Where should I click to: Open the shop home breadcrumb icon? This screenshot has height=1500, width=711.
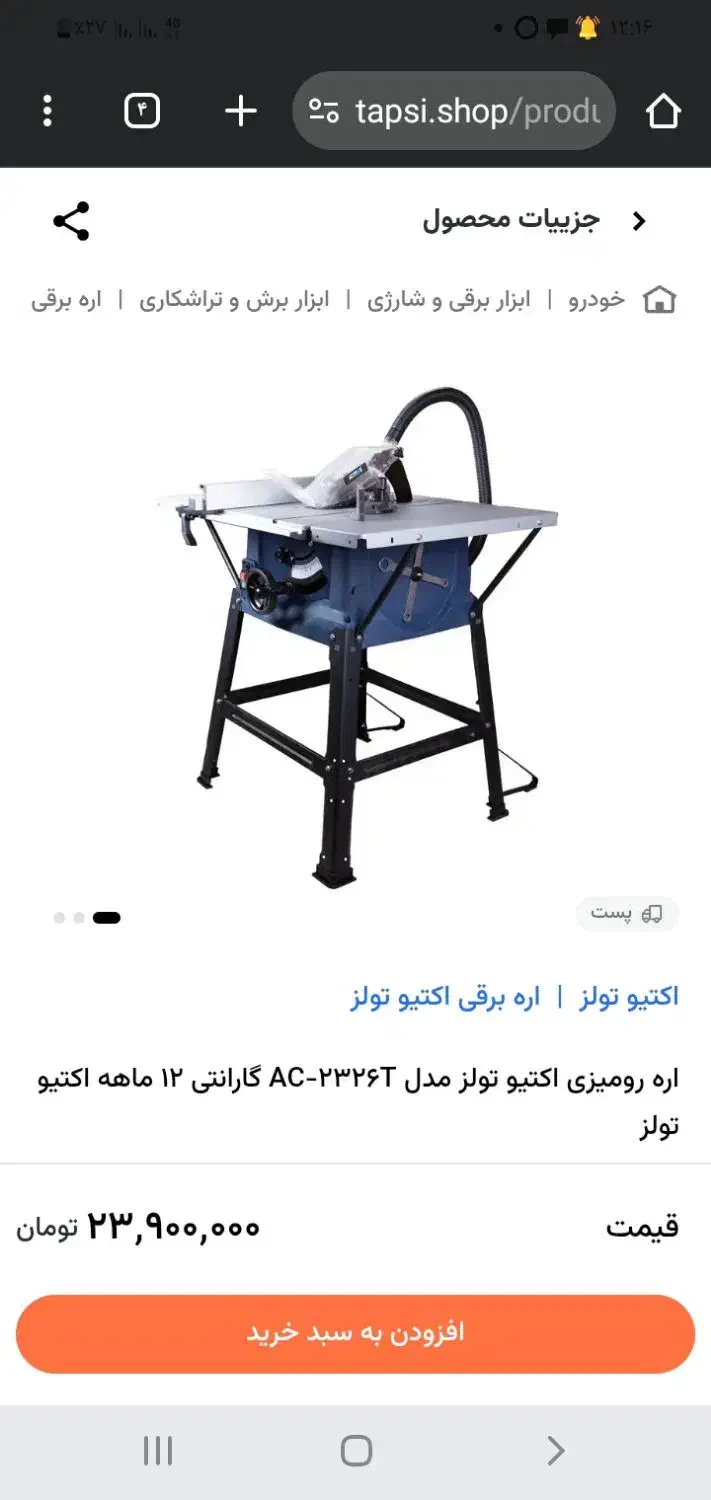tap(660, 300)
